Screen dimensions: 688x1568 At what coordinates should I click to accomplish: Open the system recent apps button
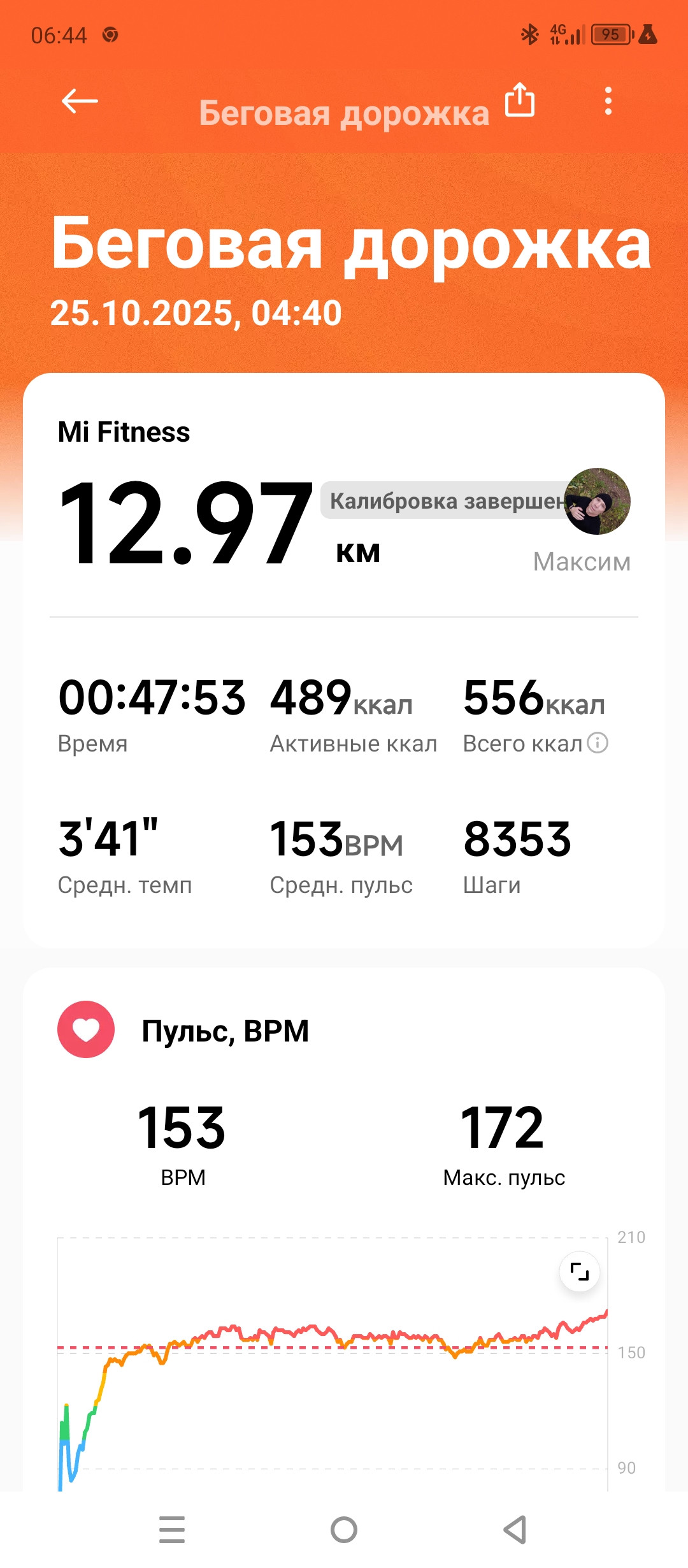point(172,1530)
